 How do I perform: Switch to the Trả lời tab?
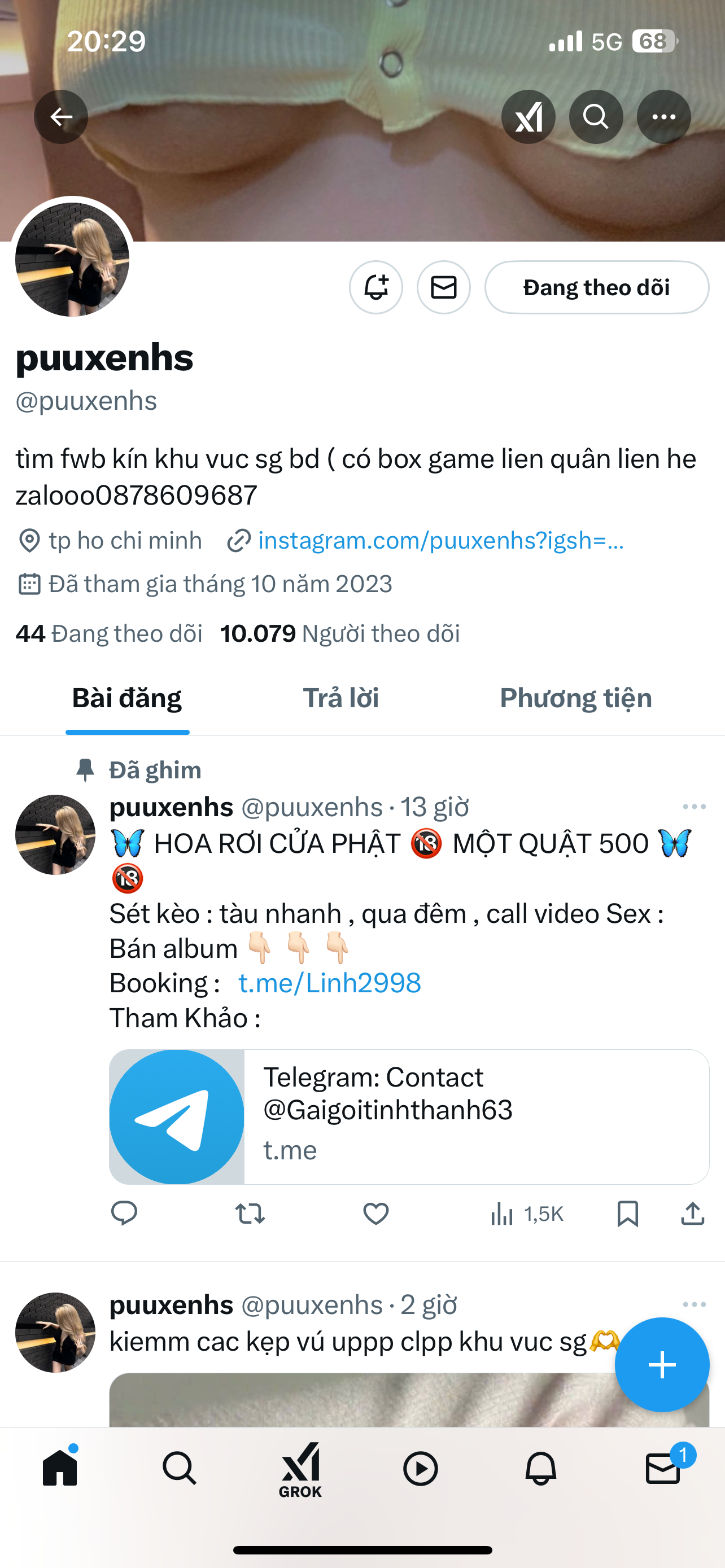tap(341, 698)
